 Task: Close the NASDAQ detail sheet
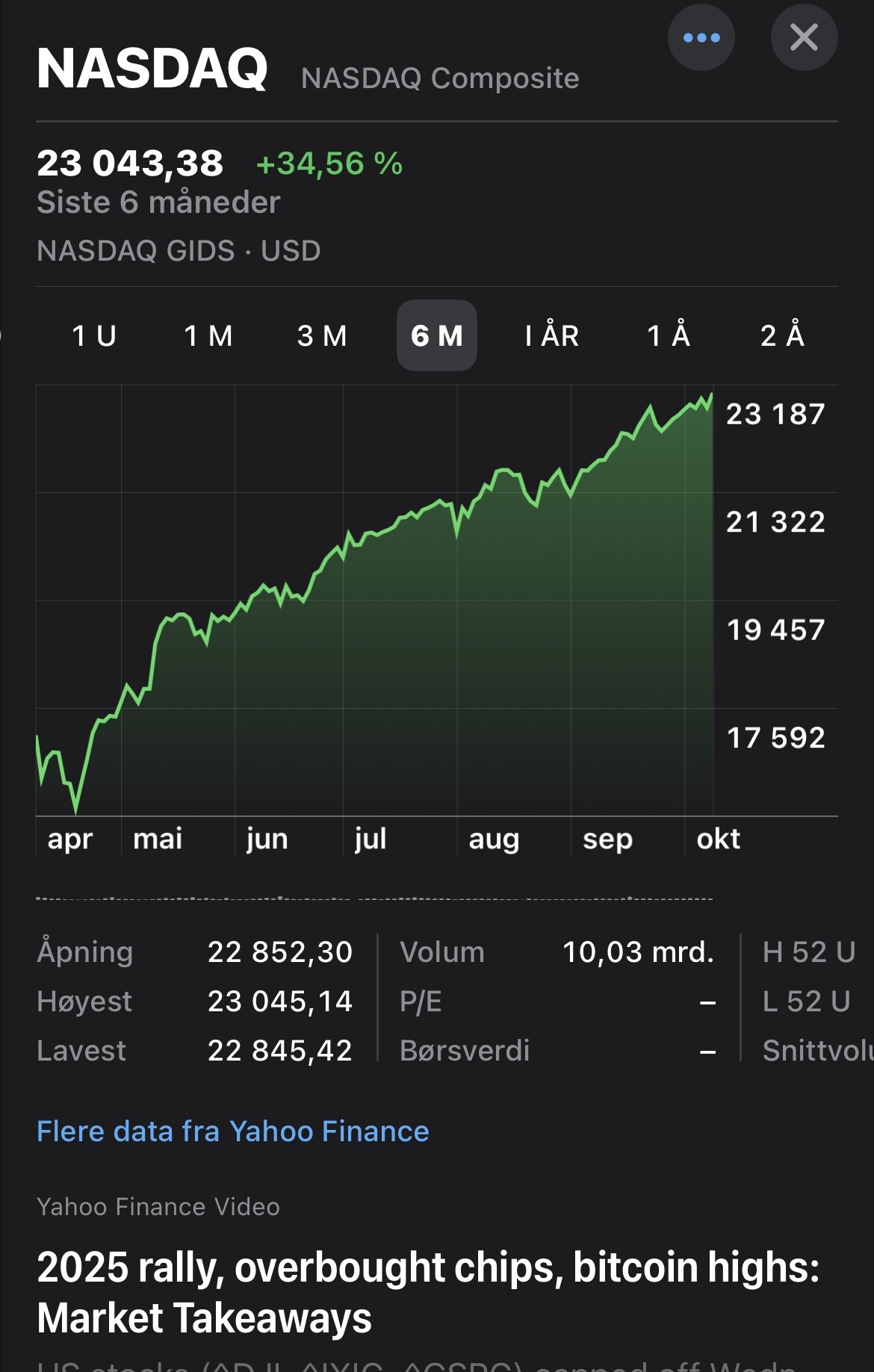pos(804,38)
